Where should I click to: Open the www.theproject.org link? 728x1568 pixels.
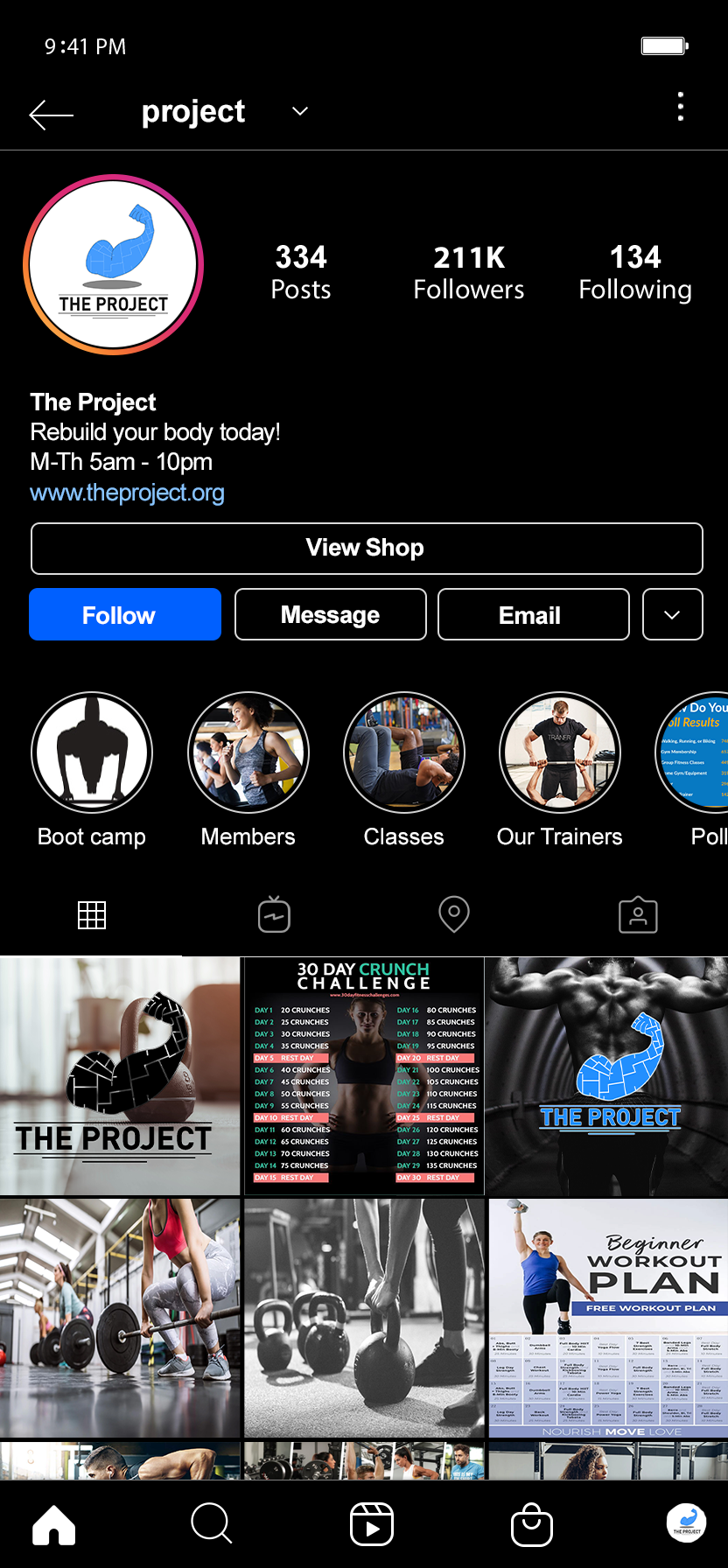tap(127, 493)
